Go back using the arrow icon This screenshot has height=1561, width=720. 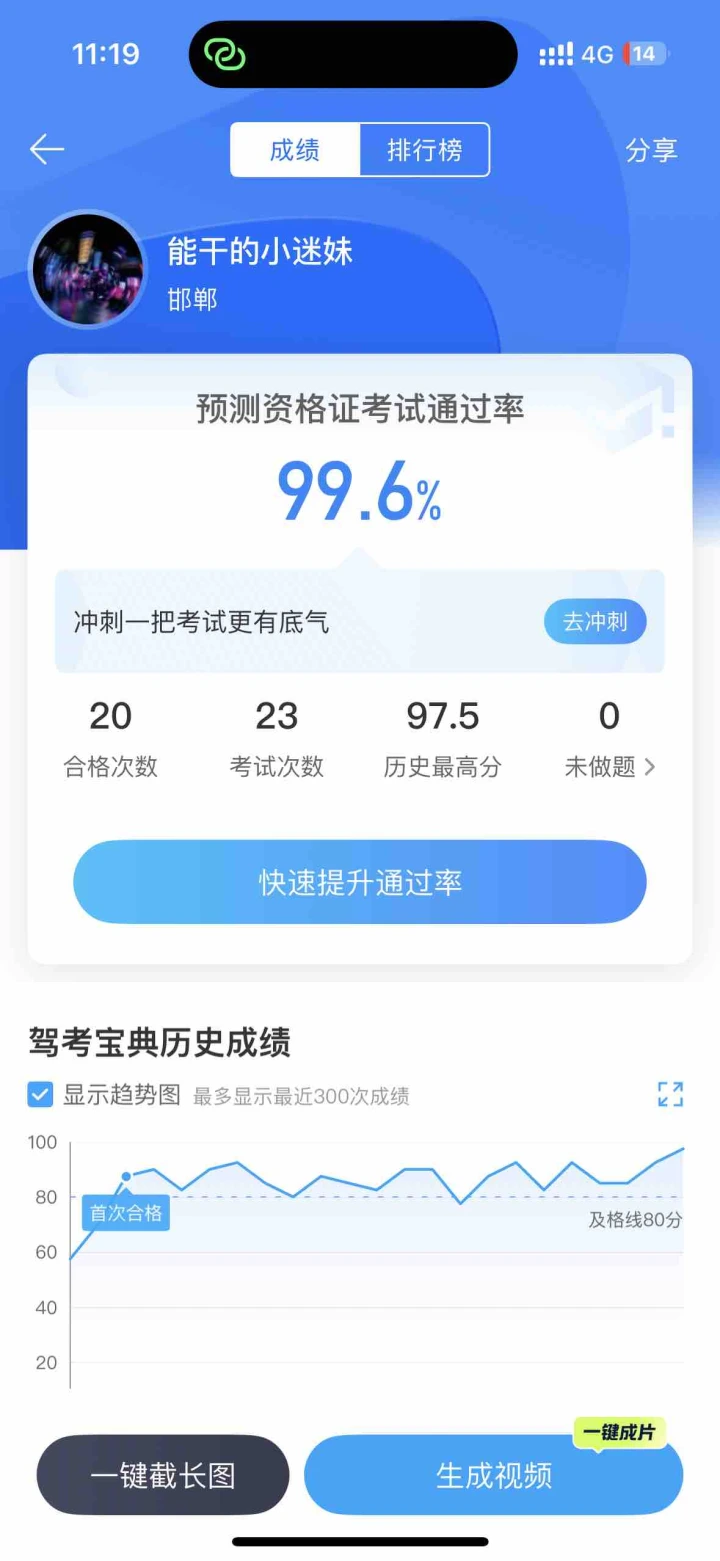pos(47,150)
